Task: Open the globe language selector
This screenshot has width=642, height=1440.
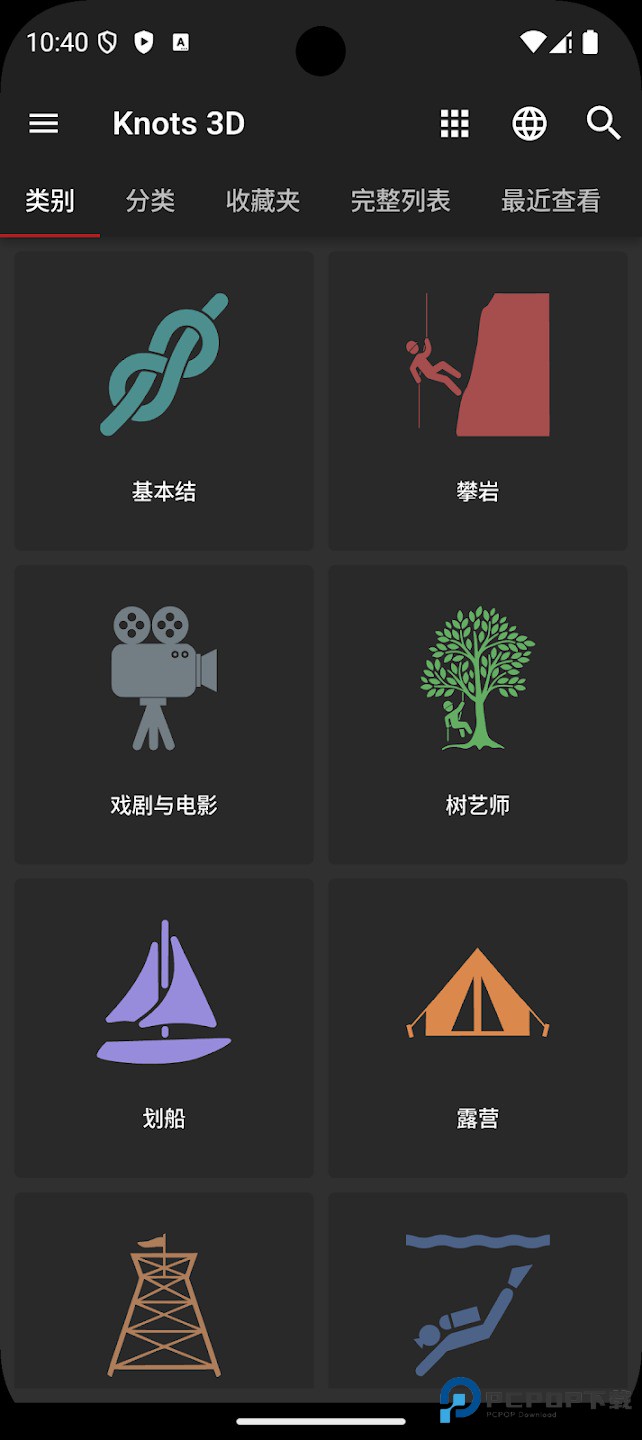Action: click(x=529, y=123)
